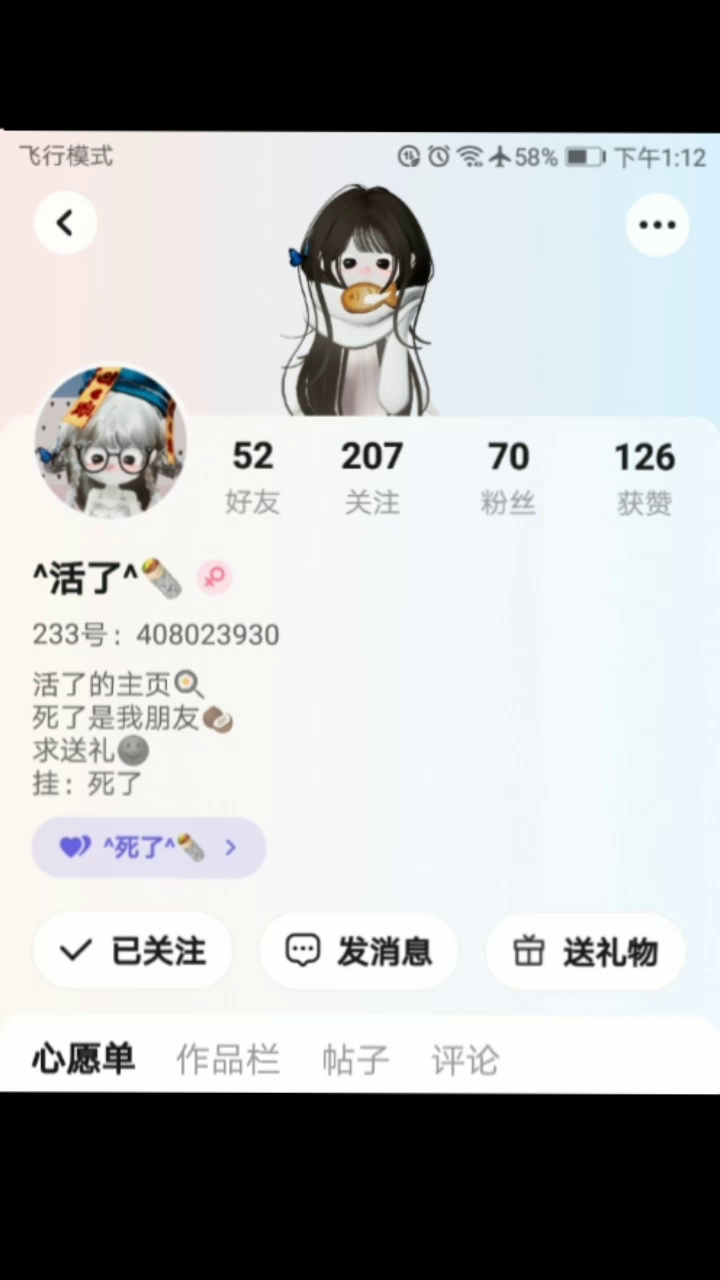This screenshot has width=720, height=1280.
Task: Switch to the 帖子 tab
Action: point(355,1059)
